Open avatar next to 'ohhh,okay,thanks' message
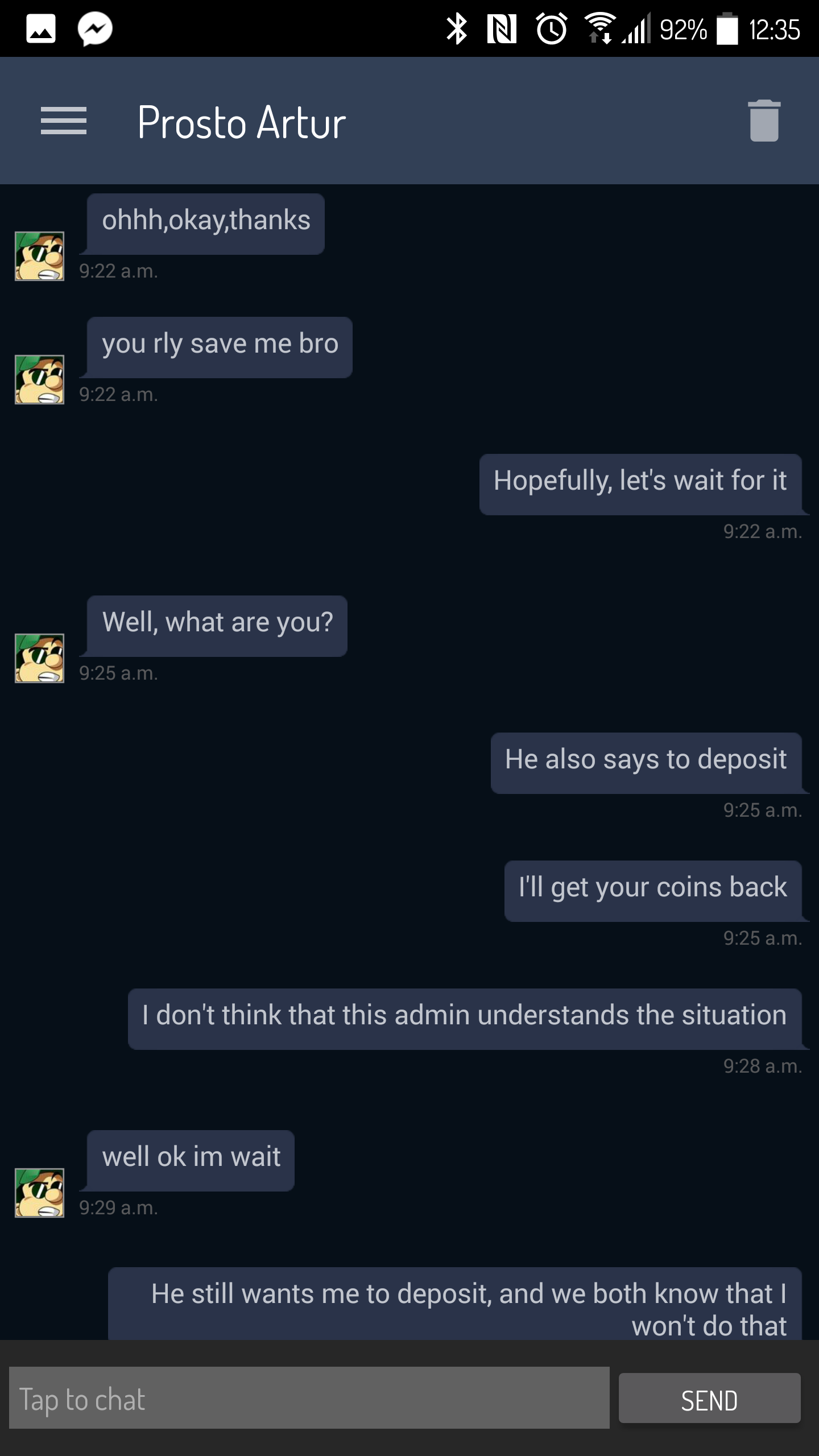 39,256
